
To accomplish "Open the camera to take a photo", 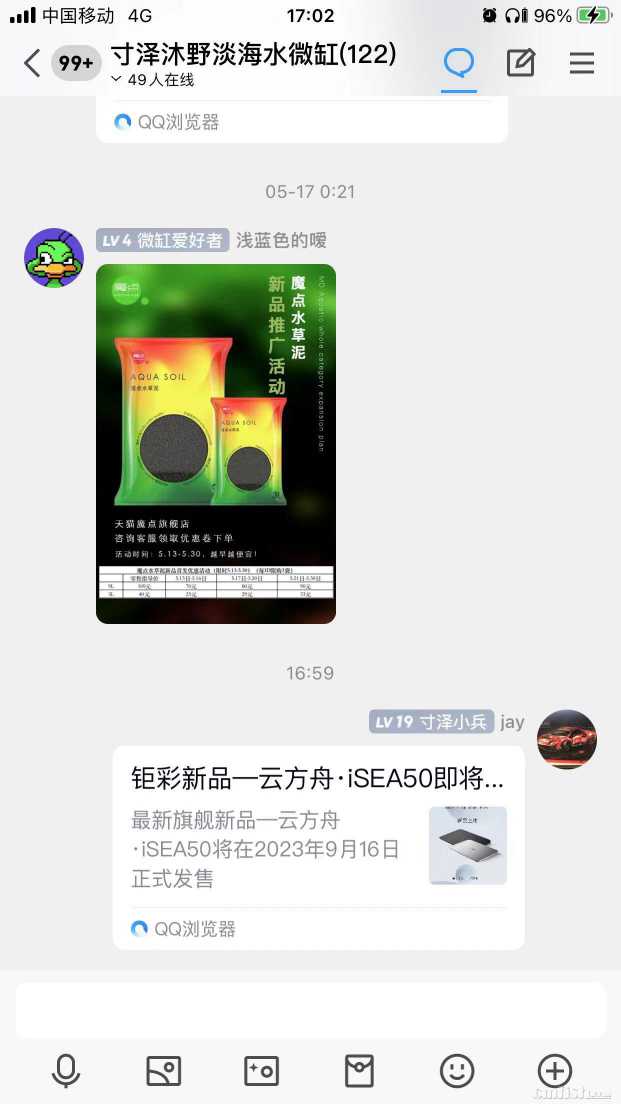I will [x=262, y=1071].
